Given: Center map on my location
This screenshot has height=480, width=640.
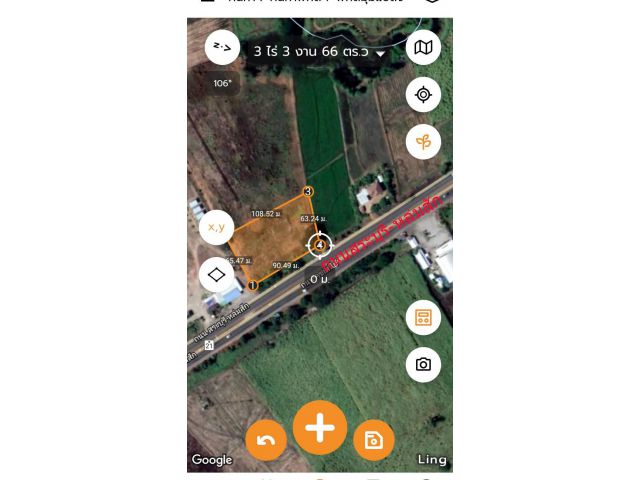Looking at the screenshot, I should coord(423,95).
